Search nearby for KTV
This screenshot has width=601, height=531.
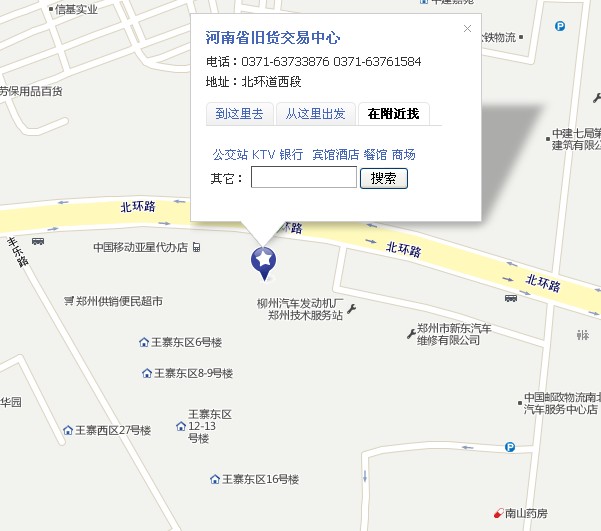[263, 155]
